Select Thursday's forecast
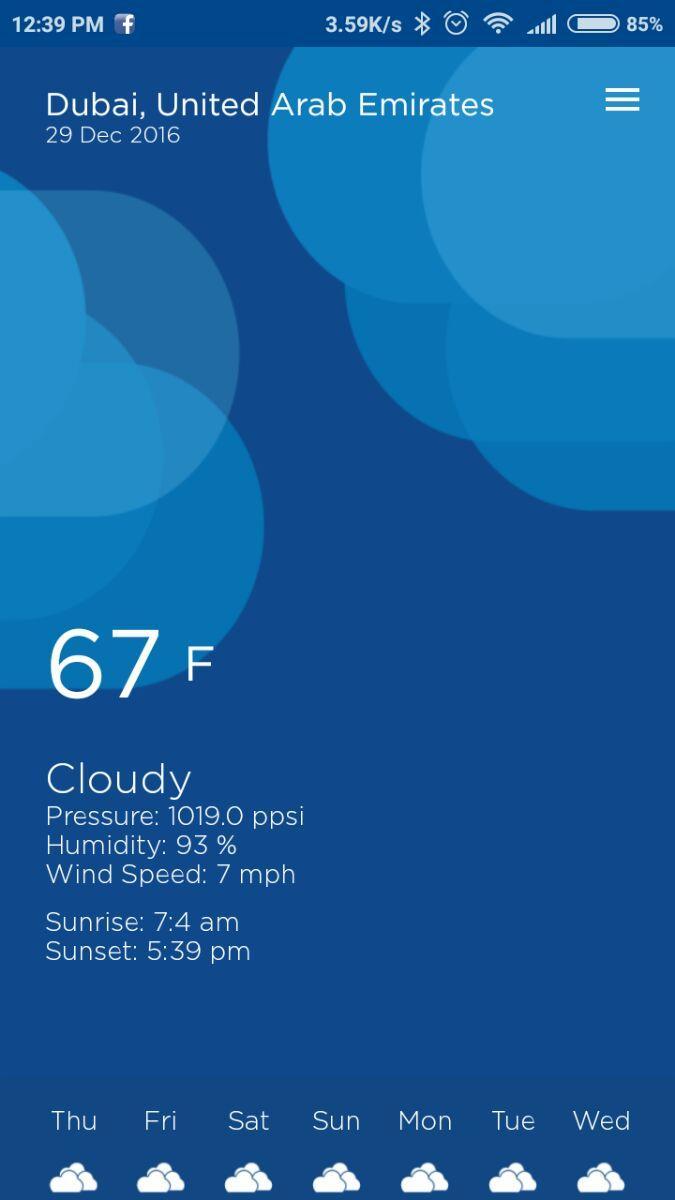Image resolution: width=675 pixels, height=1200 pixels. pyautogui.click(x=74, y=1150)
